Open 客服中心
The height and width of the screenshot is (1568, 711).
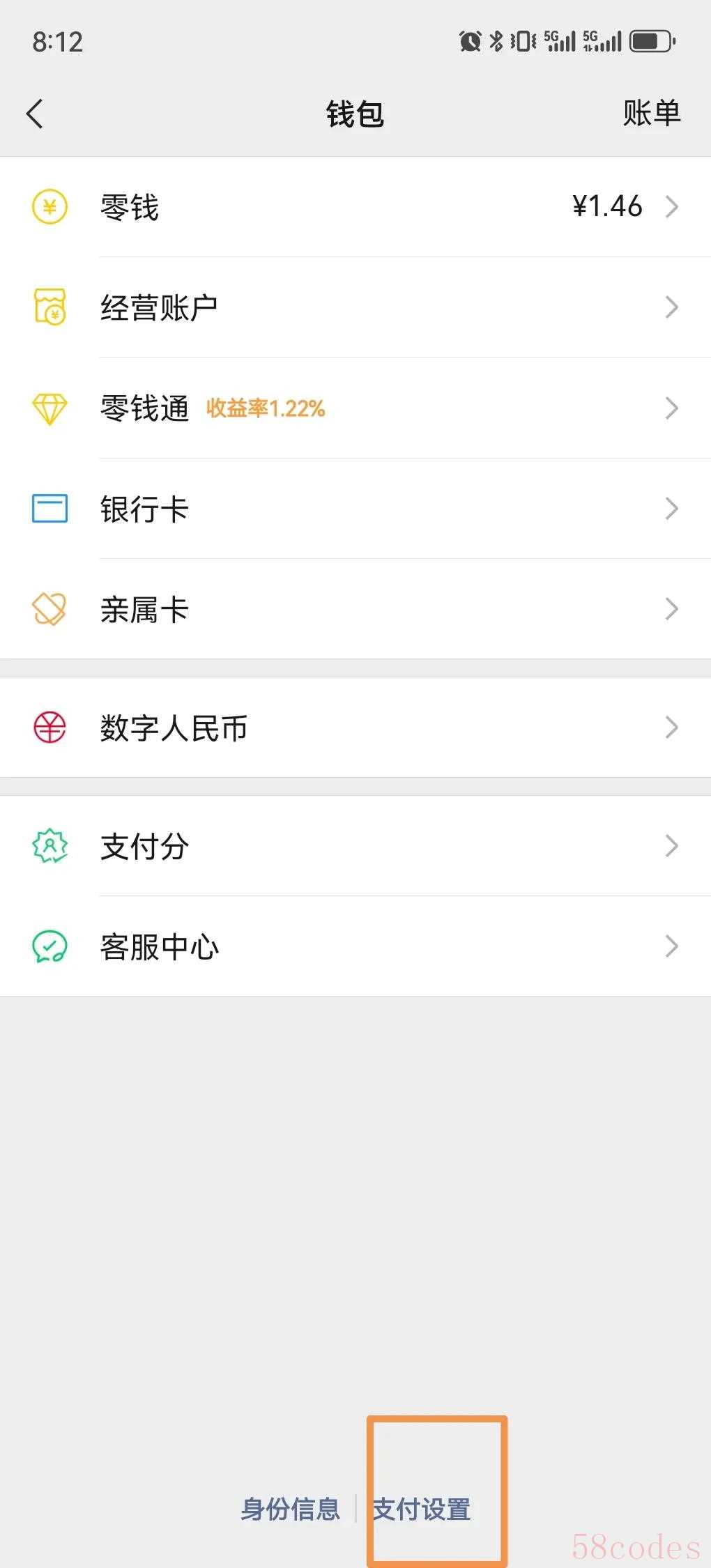pos(355,946)
